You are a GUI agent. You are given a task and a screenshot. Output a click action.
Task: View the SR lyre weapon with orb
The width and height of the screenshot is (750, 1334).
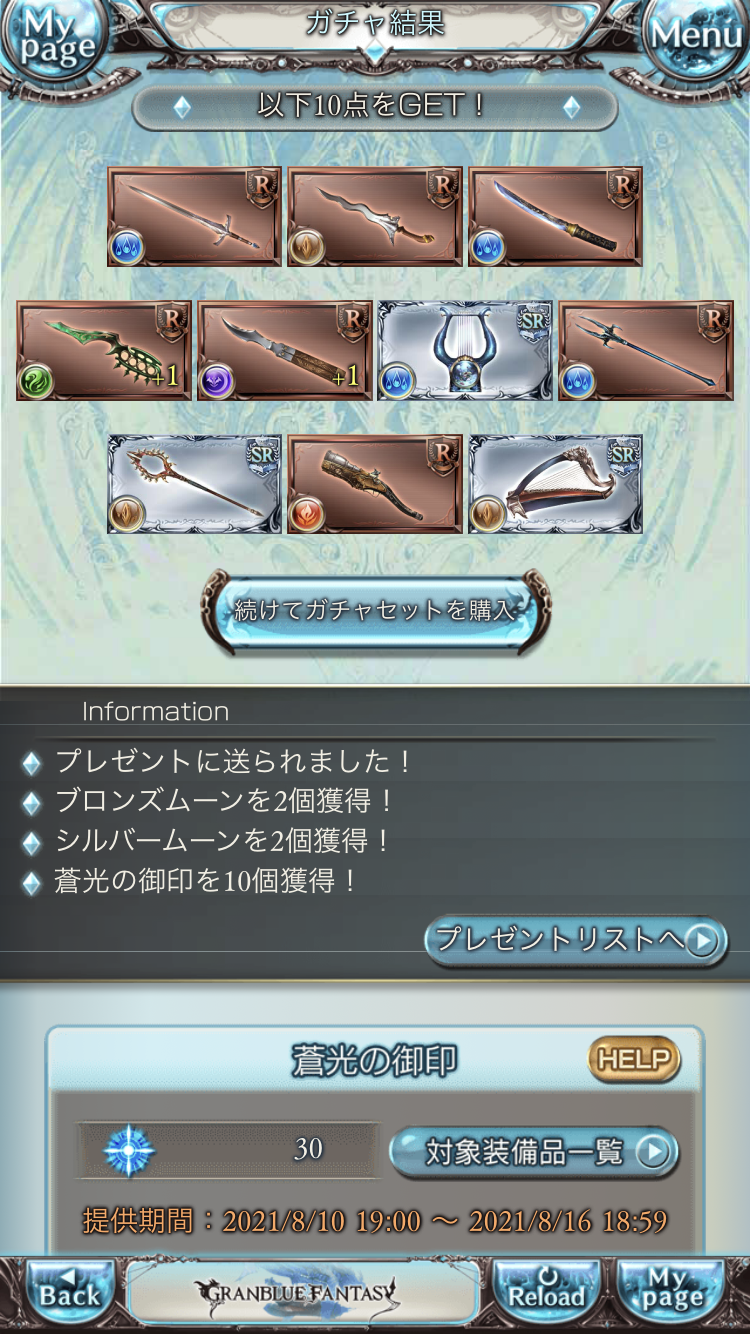465,351
